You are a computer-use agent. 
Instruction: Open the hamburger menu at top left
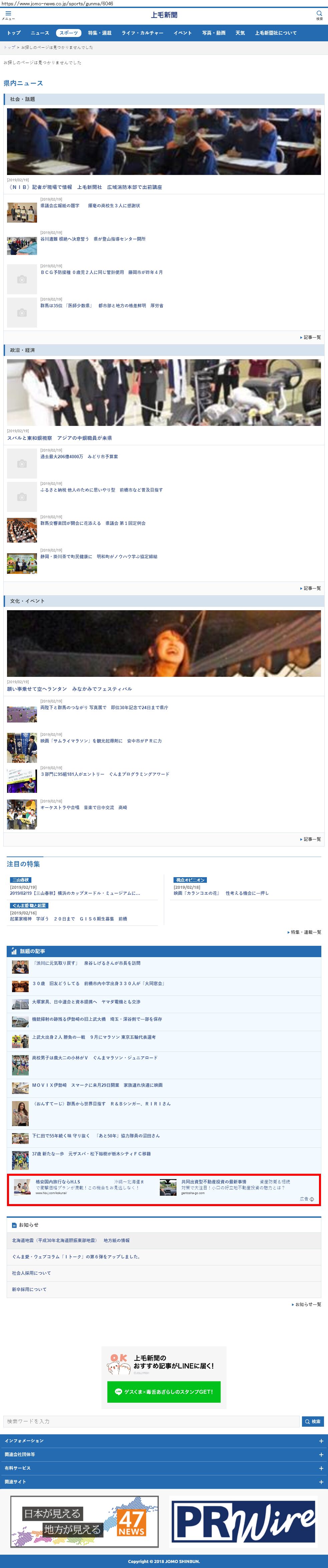click(8, 15)
